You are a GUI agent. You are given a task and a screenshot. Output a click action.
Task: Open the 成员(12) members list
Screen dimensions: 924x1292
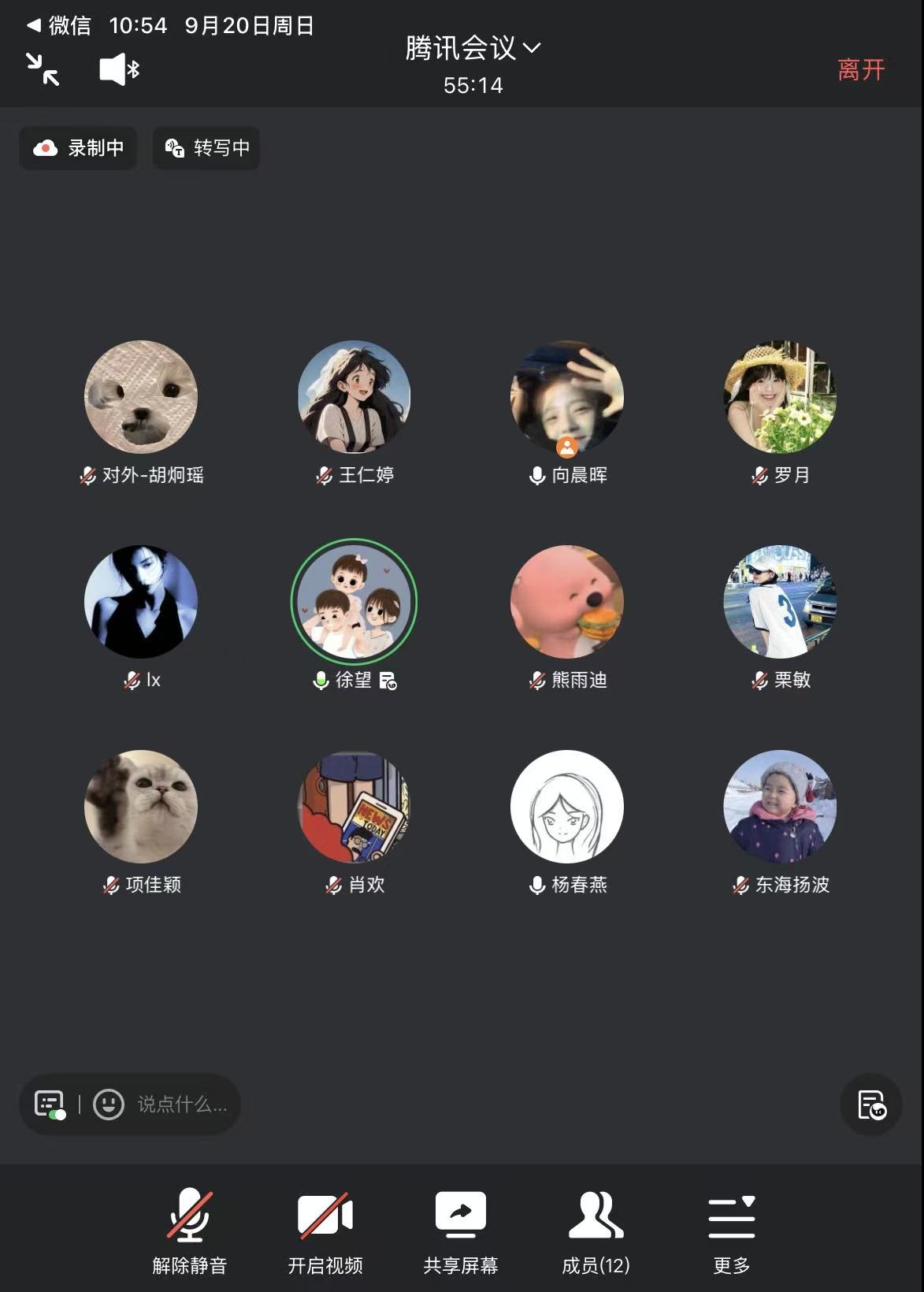pyautogui.click(x=596, y=1232)
